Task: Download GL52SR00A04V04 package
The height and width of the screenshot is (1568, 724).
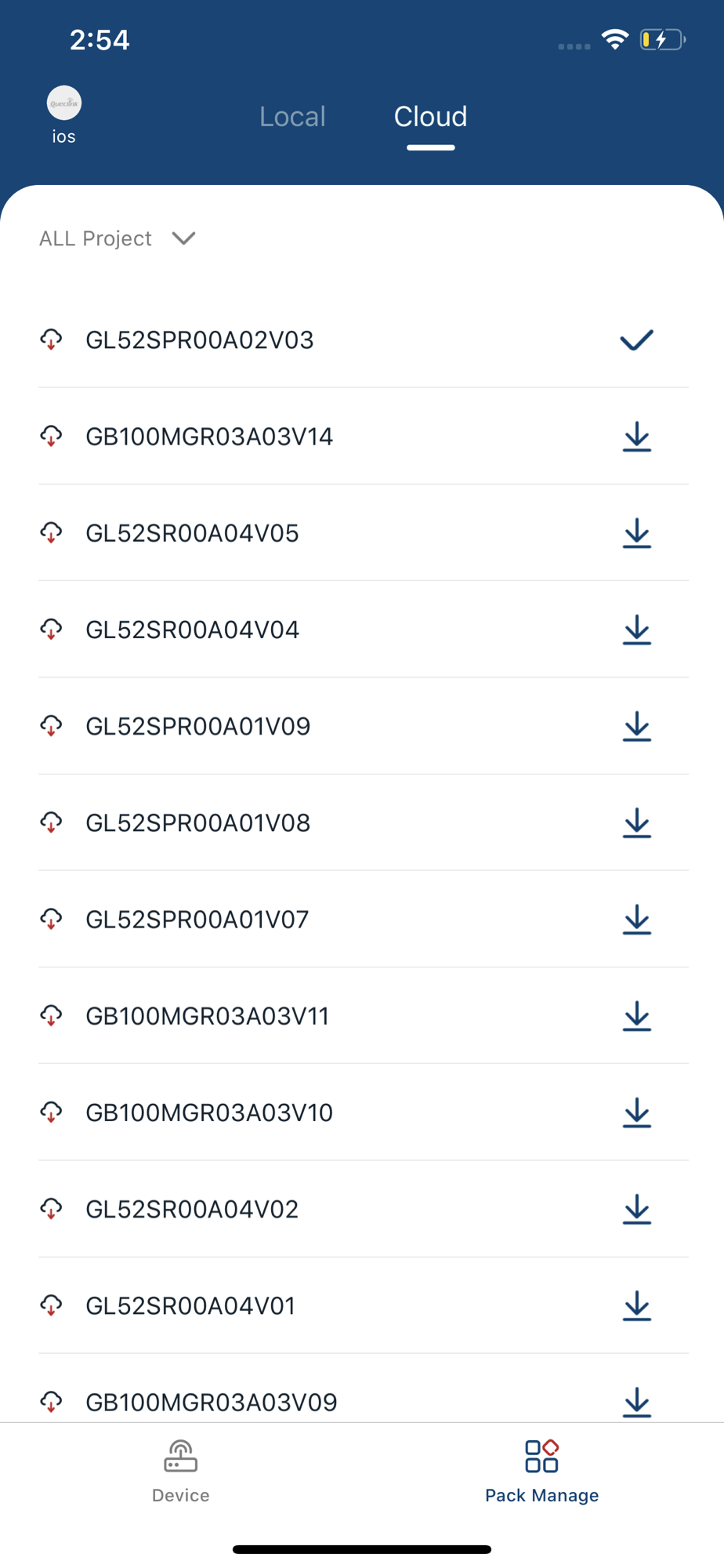Action: [637, 630]
